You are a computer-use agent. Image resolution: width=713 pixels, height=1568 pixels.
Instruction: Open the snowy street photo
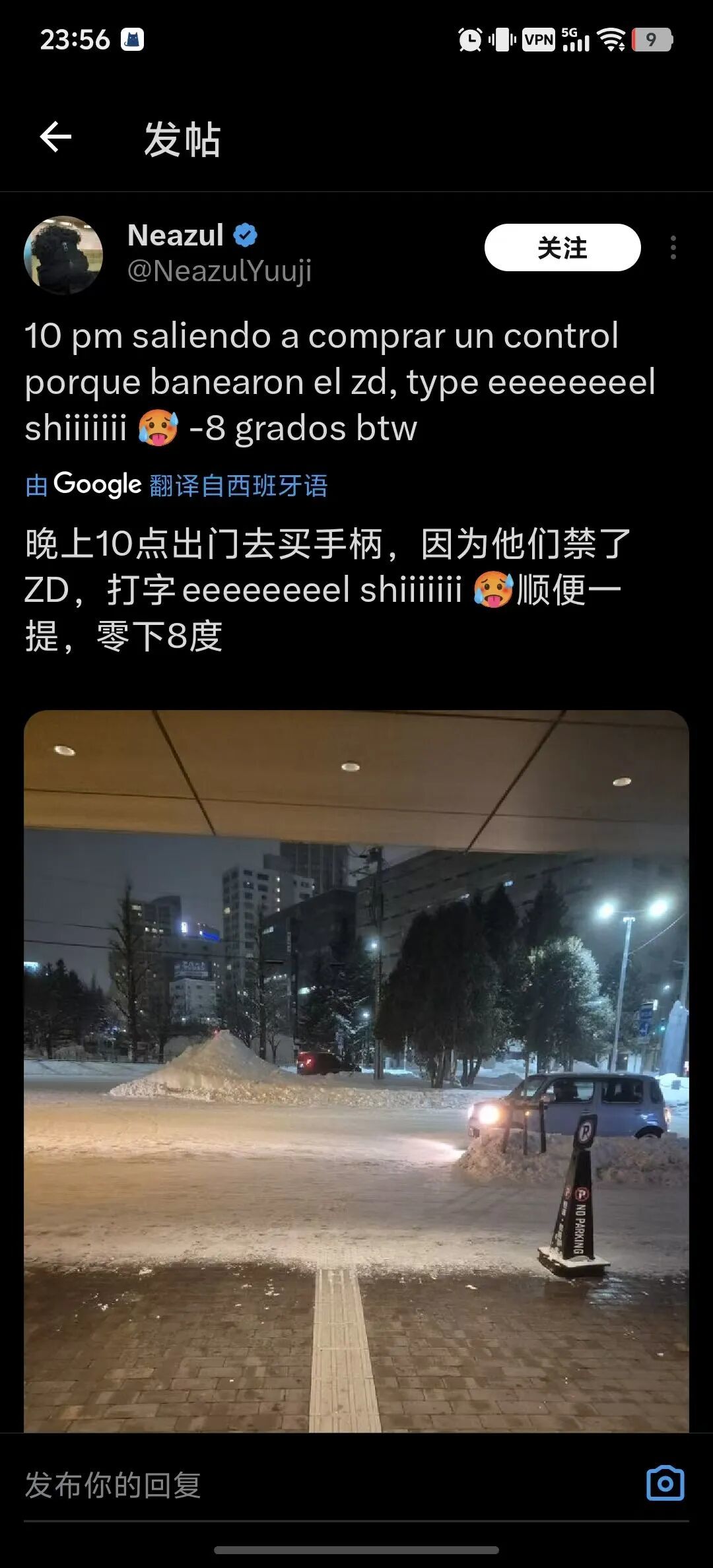356,1070
